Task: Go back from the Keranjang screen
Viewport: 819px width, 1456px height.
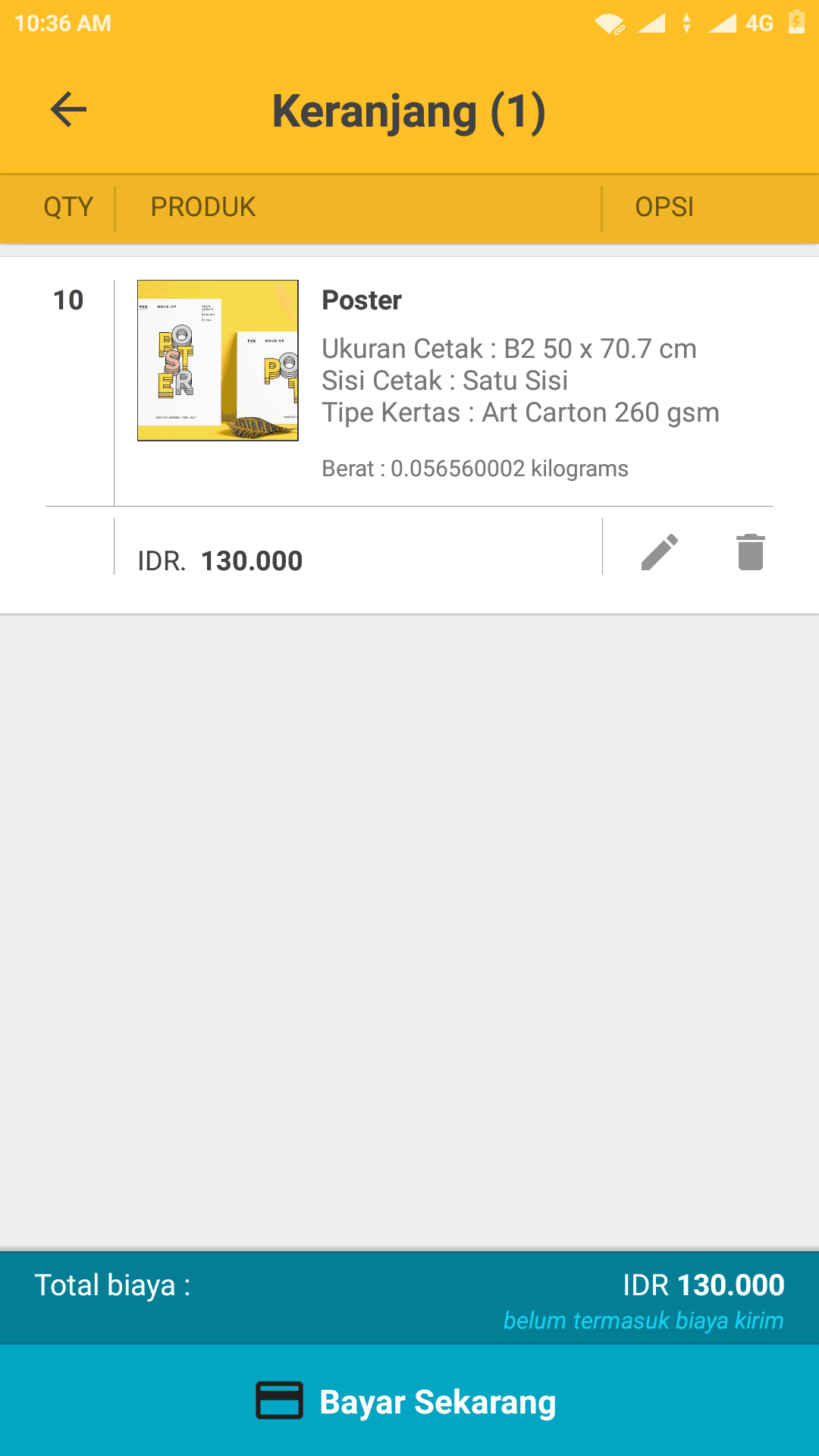Action: 69,110
